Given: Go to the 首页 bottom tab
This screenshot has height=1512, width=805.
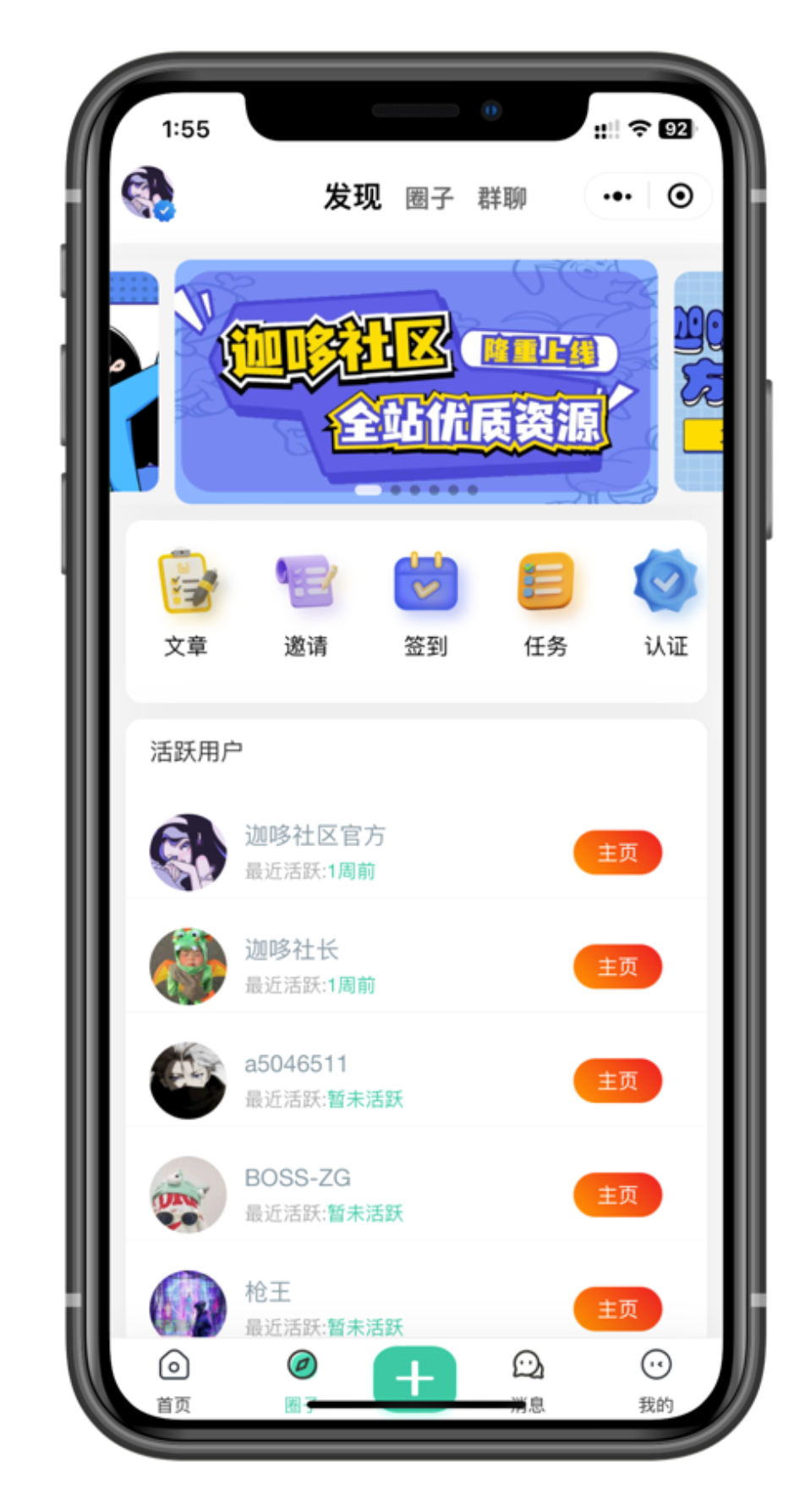Looking at the screenshot, I should (173, 1379).
